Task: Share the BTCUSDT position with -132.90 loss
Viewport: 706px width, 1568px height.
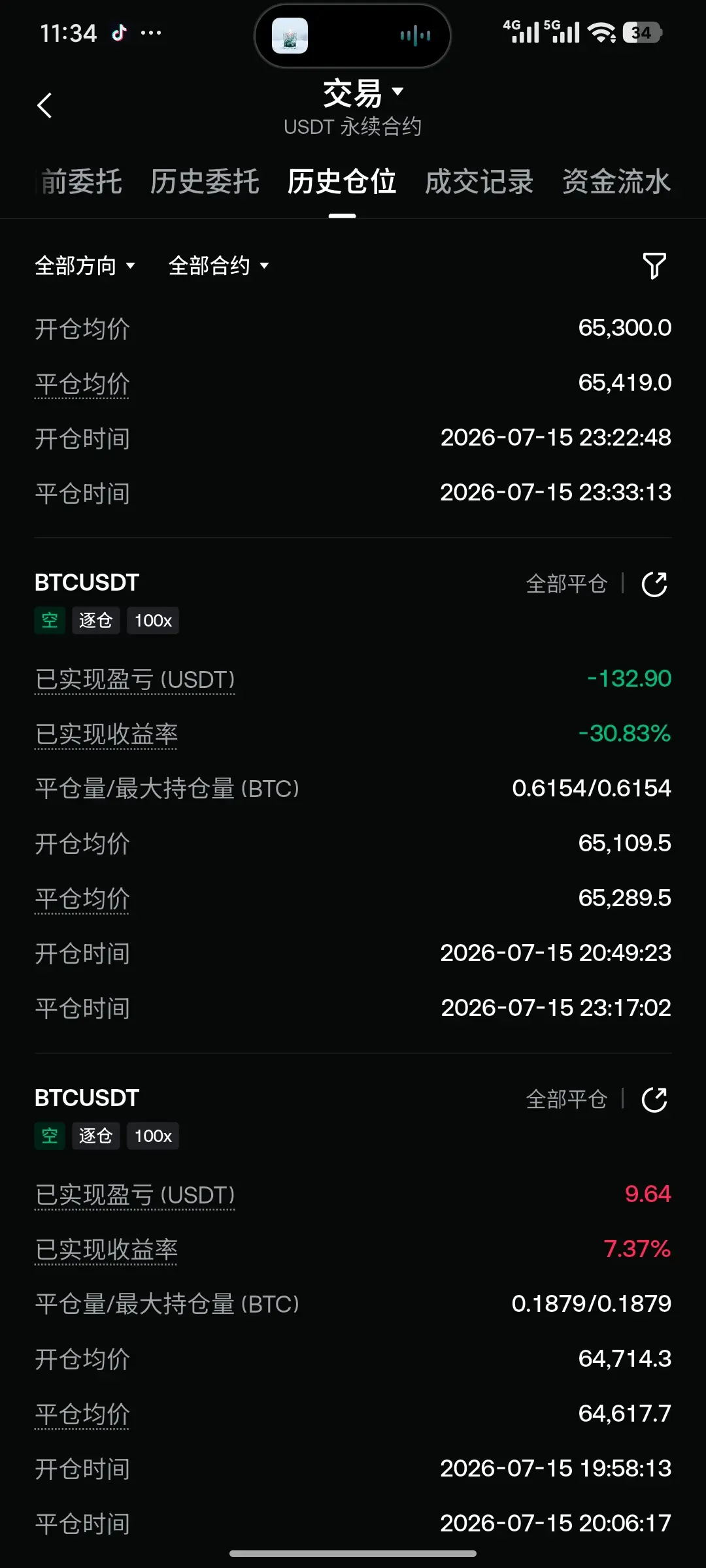Action: (x=654, y=584)
